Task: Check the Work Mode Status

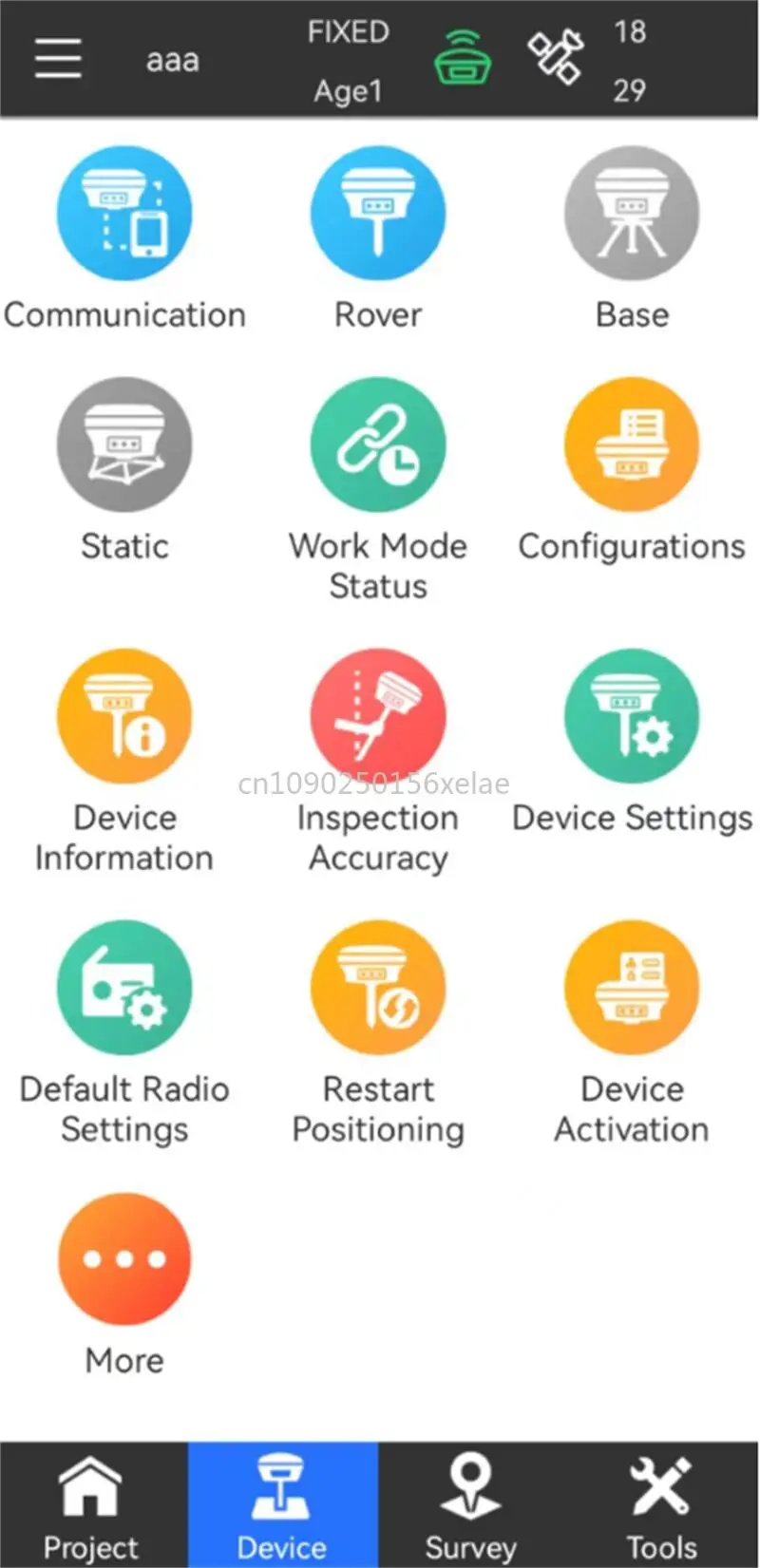Action: point(377,444)
